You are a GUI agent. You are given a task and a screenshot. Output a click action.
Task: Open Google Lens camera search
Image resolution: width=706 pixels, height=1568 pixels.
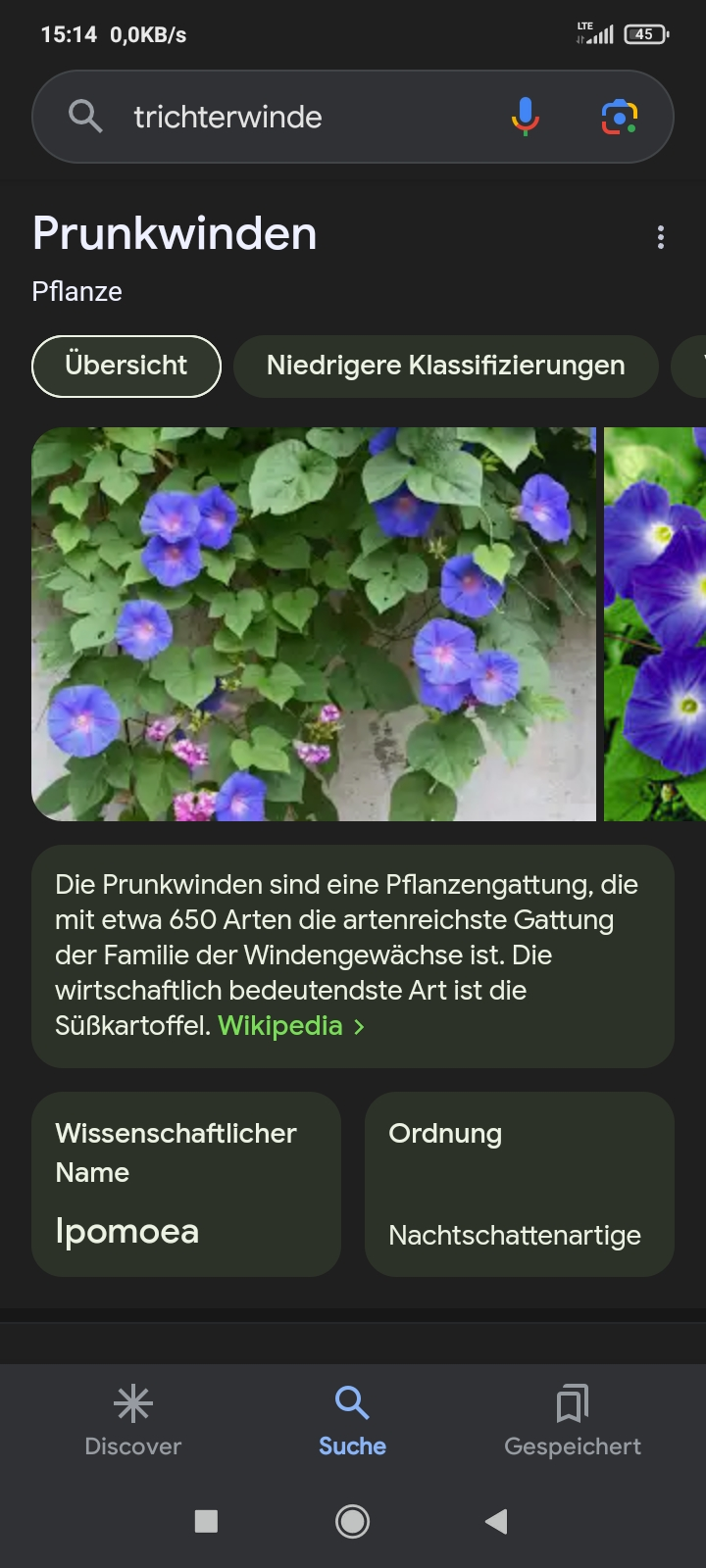pos(619,117)
